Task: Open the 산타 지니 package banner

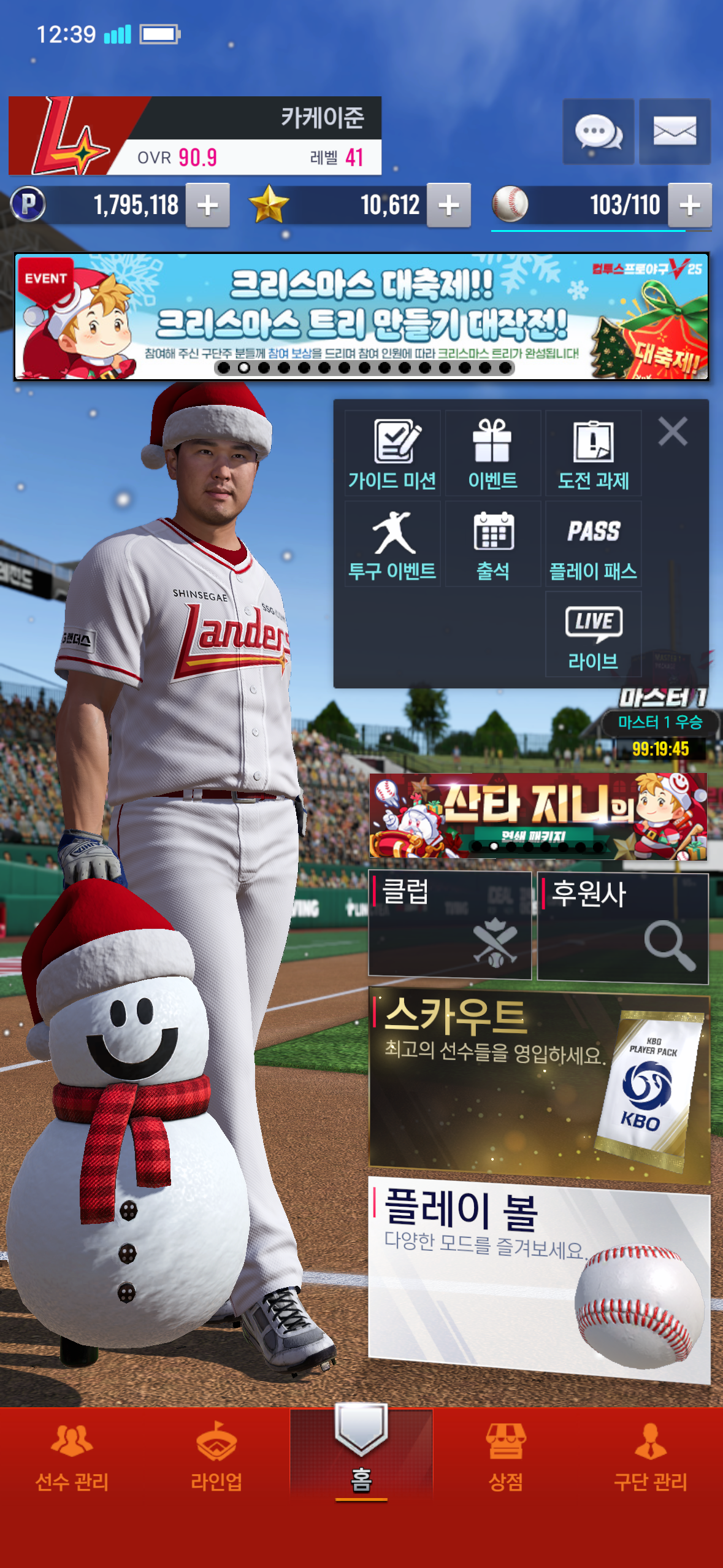Action: tap(538, 816)
